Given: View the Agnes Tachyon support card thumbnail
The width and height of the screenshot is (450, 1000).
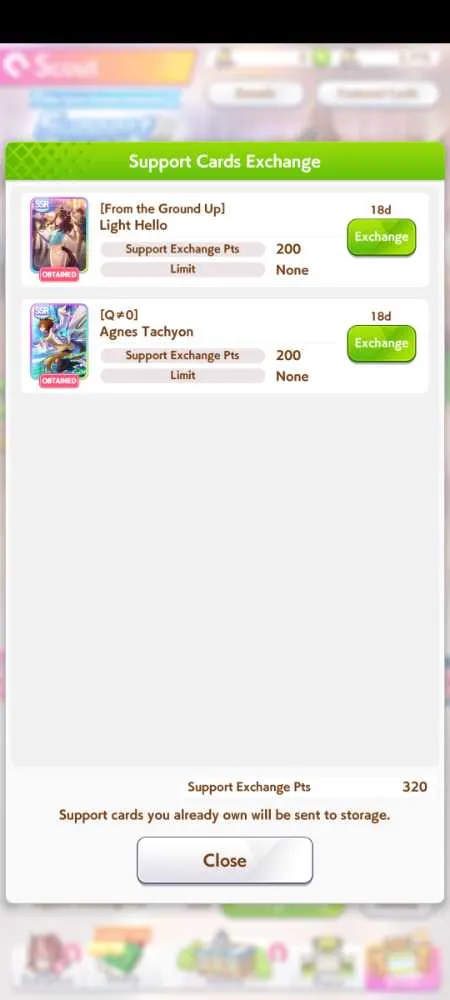Looking at the screenshot, I should tap(59, 346).
